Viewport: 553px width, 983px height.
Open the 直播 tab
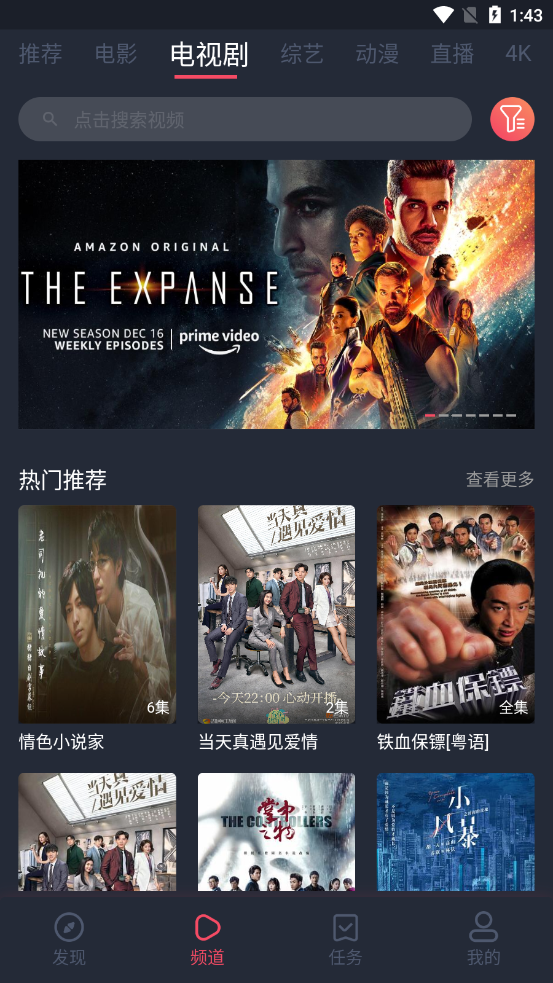click(452, 54)
